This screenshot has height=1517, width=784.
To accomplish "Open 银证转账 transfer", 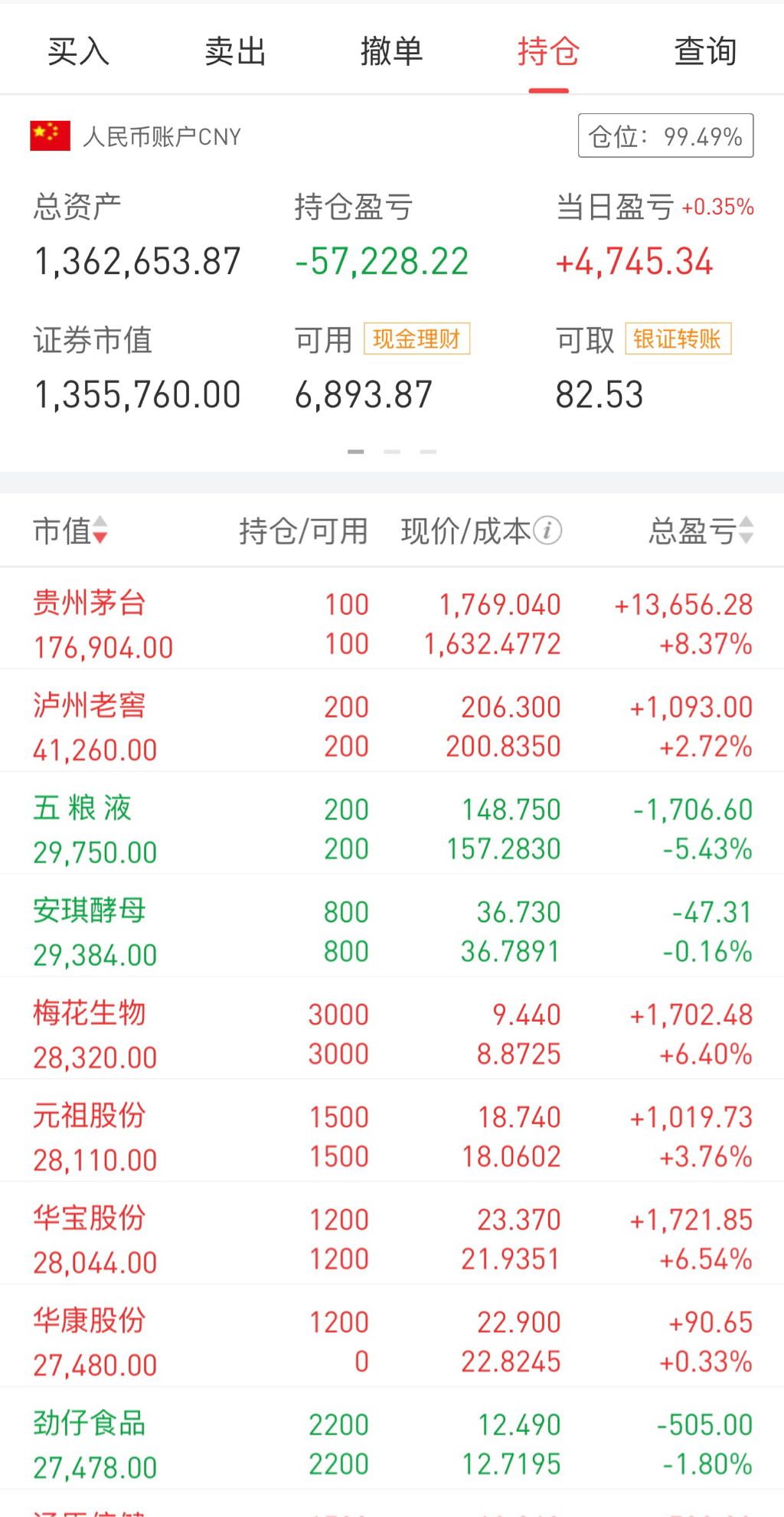I will point(678,339).
